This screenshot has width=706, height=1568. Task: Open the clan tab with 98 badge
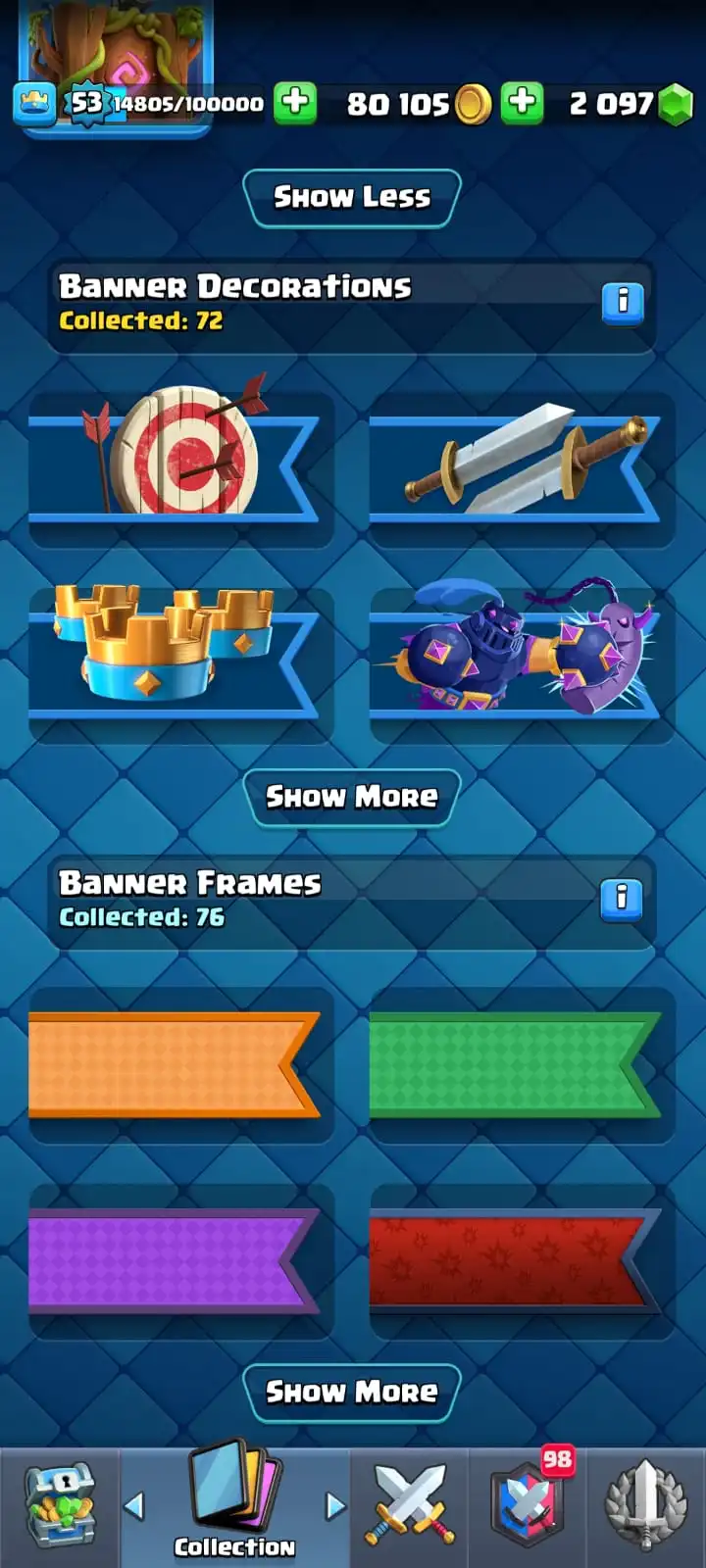pos(529,1506)
